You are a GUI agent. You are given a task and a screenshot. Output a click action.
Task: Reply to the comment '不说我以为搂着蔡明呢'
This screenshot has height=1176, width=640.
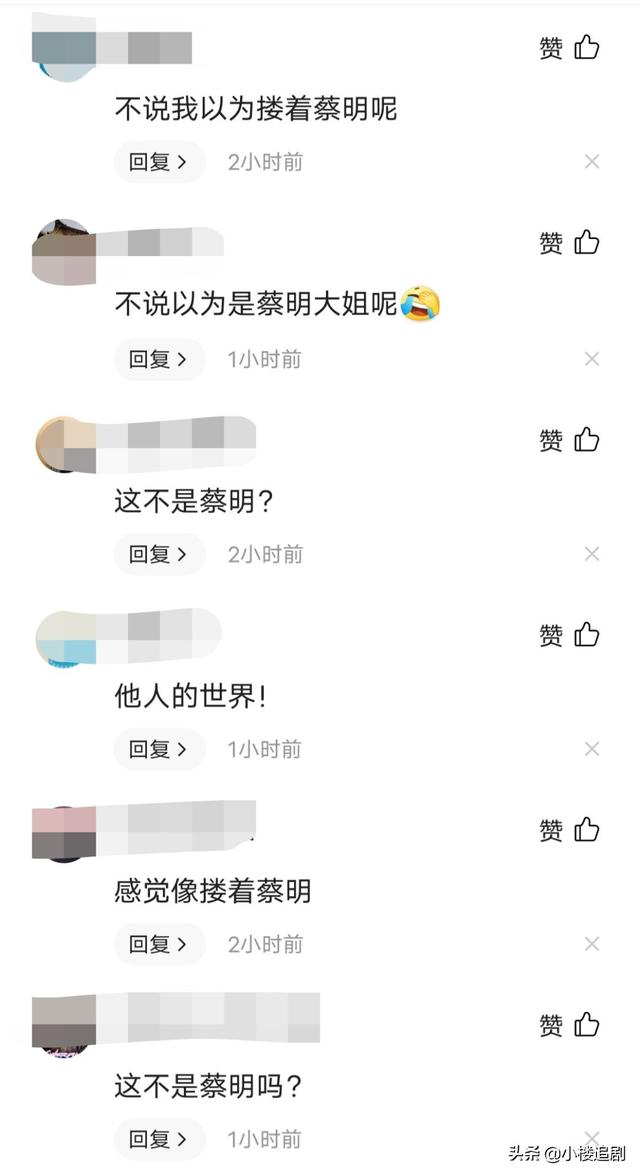(x=158, y=162)
